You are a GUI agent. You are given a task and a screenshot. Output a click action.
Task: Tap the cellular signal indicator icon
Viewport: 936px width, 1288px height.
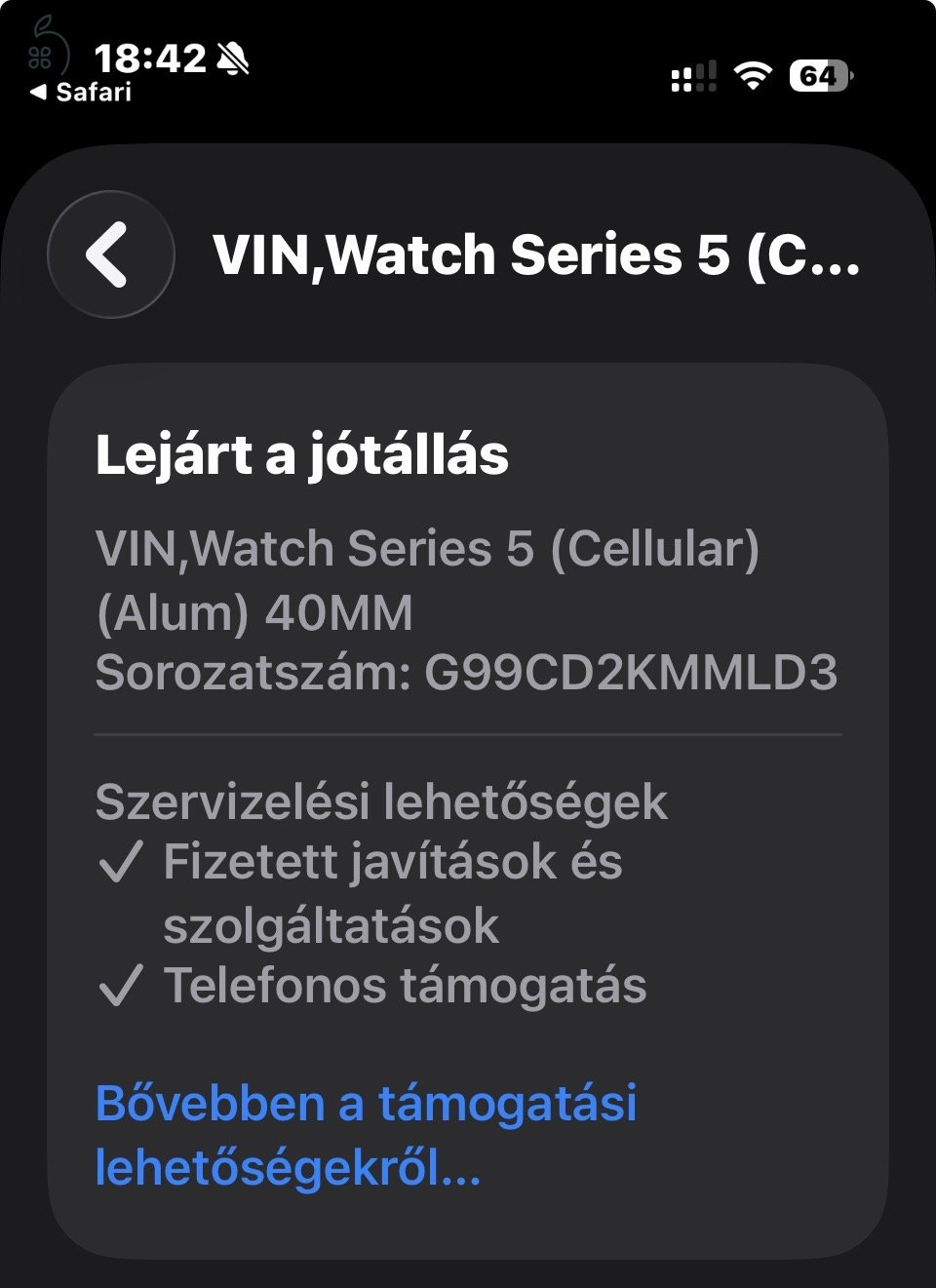692,74
